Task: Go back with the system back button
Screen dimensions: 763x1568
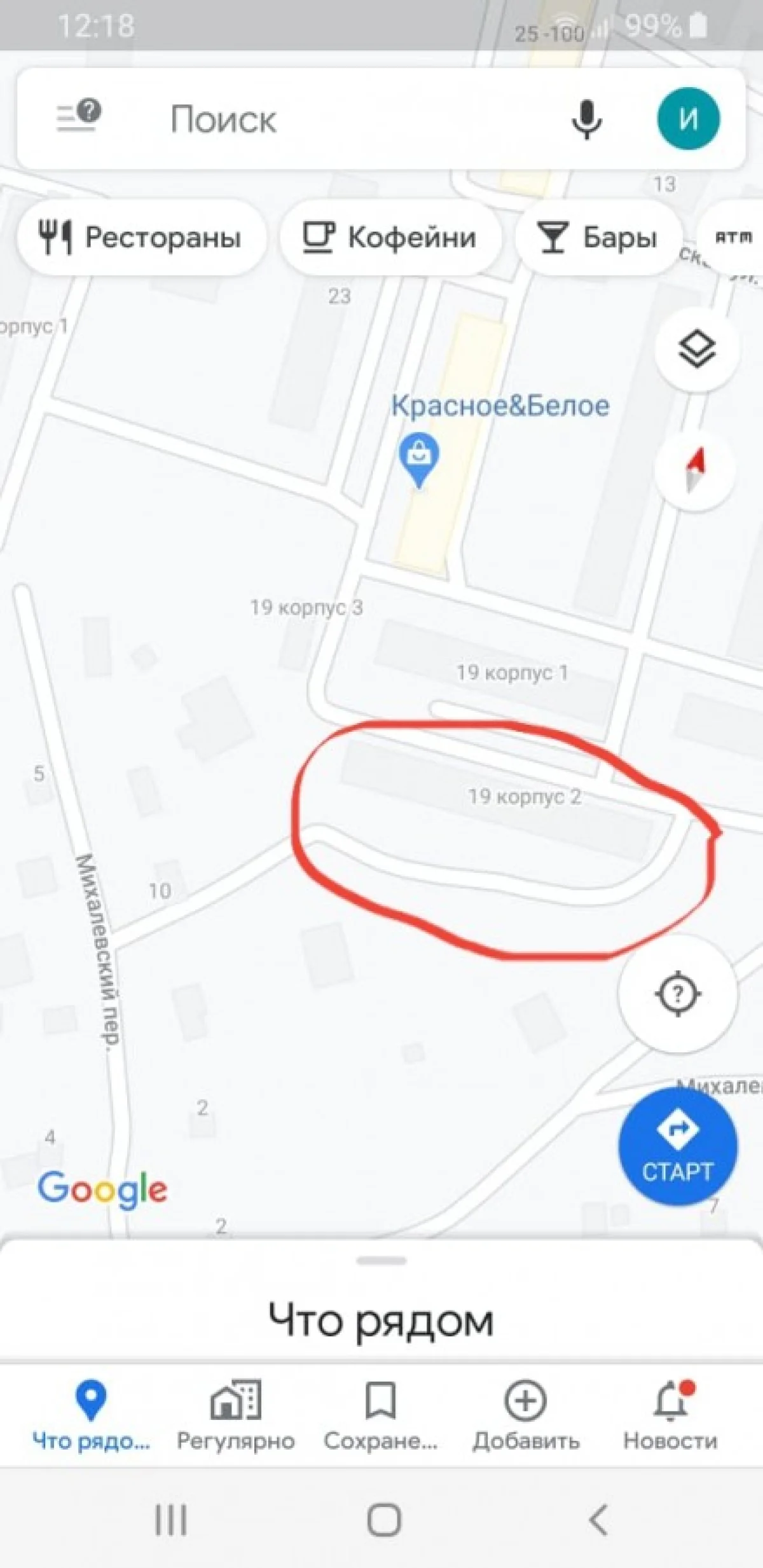Action: (598, 1519)
